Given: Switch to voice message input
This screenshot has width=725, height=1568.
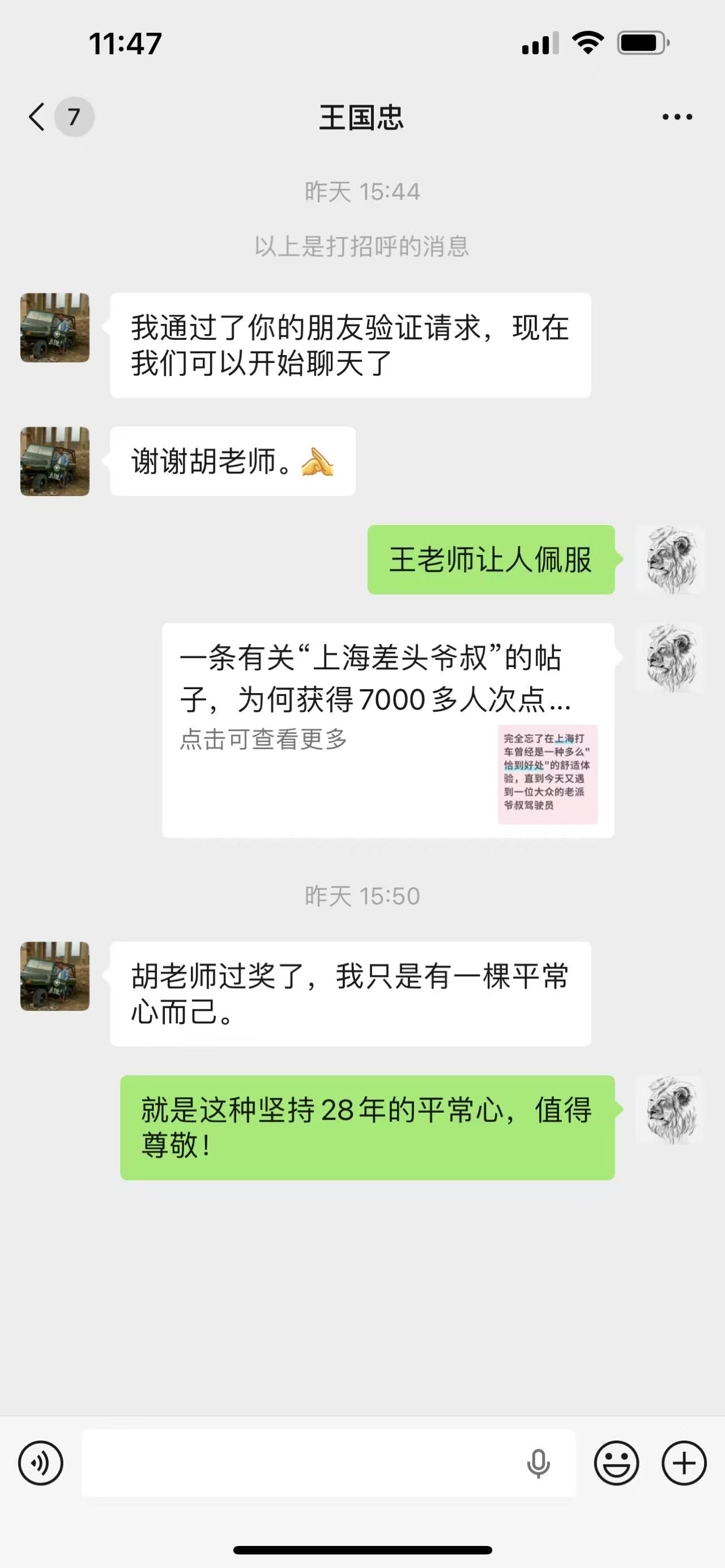Looking at the screenshot, I should tap(41, 1463).
